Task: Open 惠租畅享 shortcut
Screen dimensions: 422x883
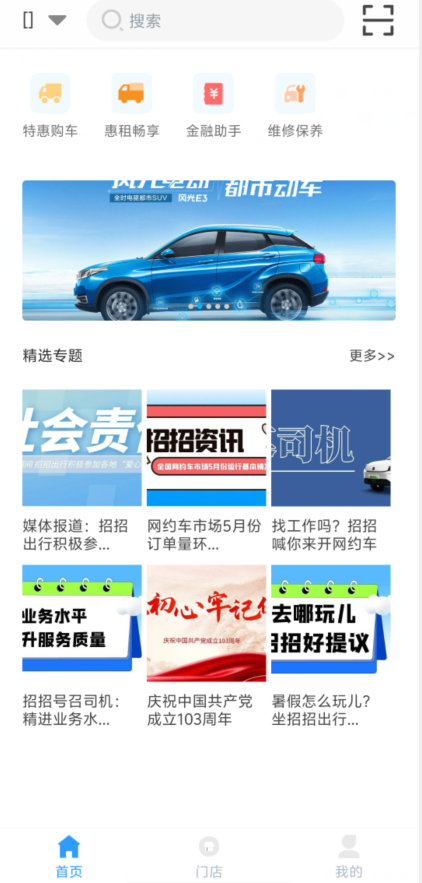Action: coord(132,105)
